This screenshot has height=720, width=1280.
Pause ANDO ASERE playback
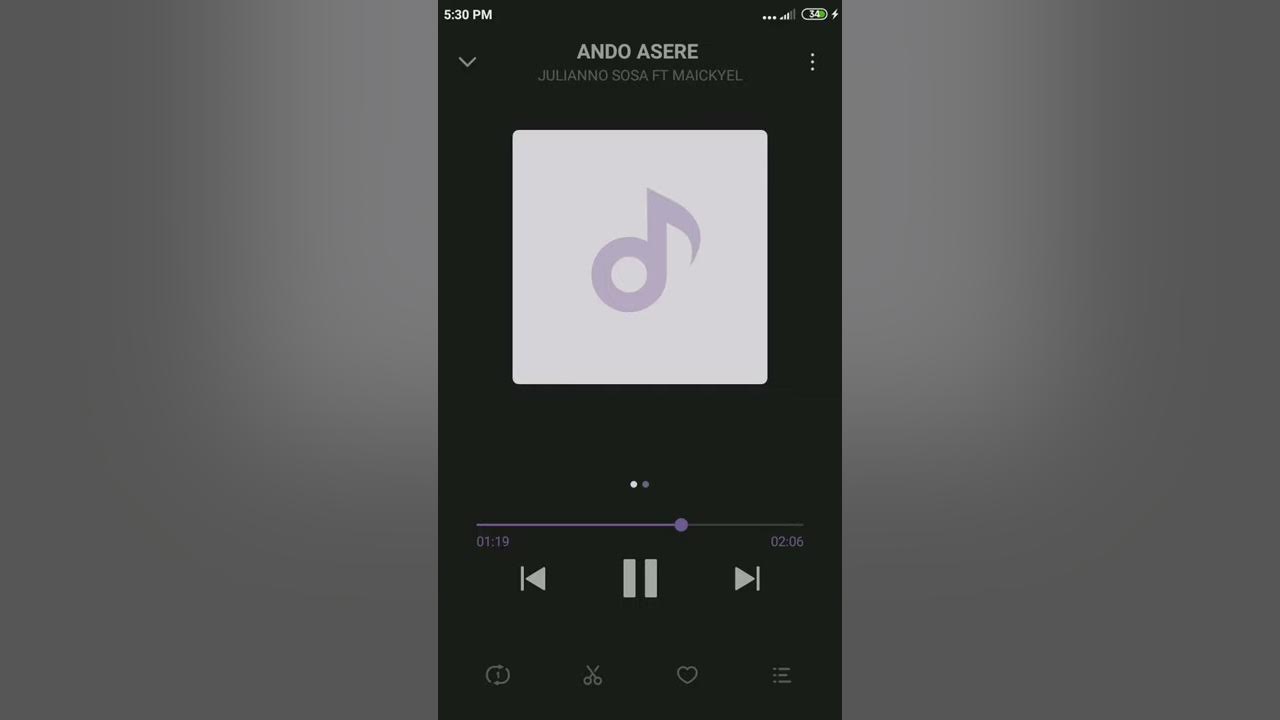click(x=640, y=578)
